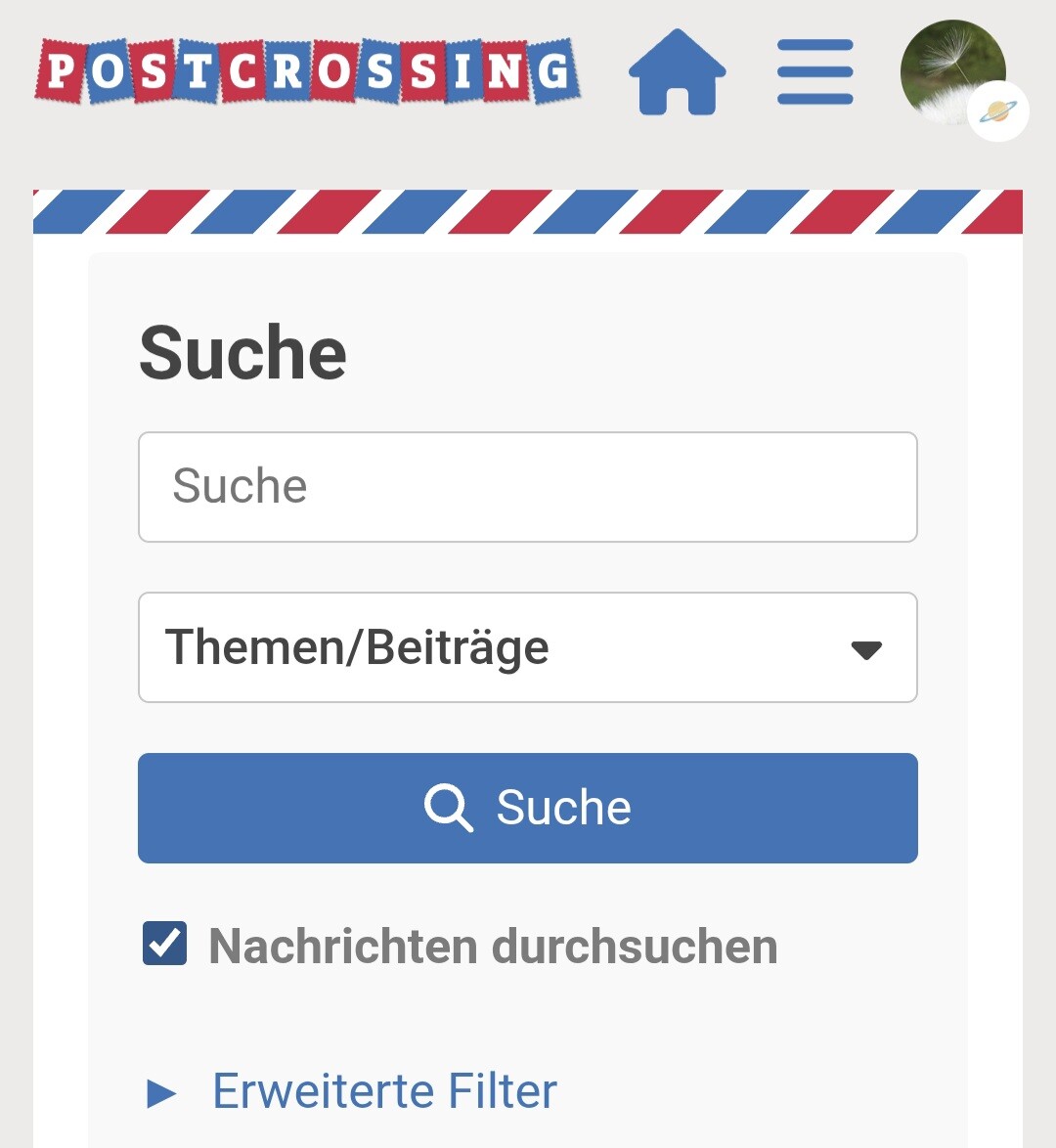Image resolution: width=1056 pixels, height=1148 pixels.
Task: Tap the blue Suche button
Action: 527,808
